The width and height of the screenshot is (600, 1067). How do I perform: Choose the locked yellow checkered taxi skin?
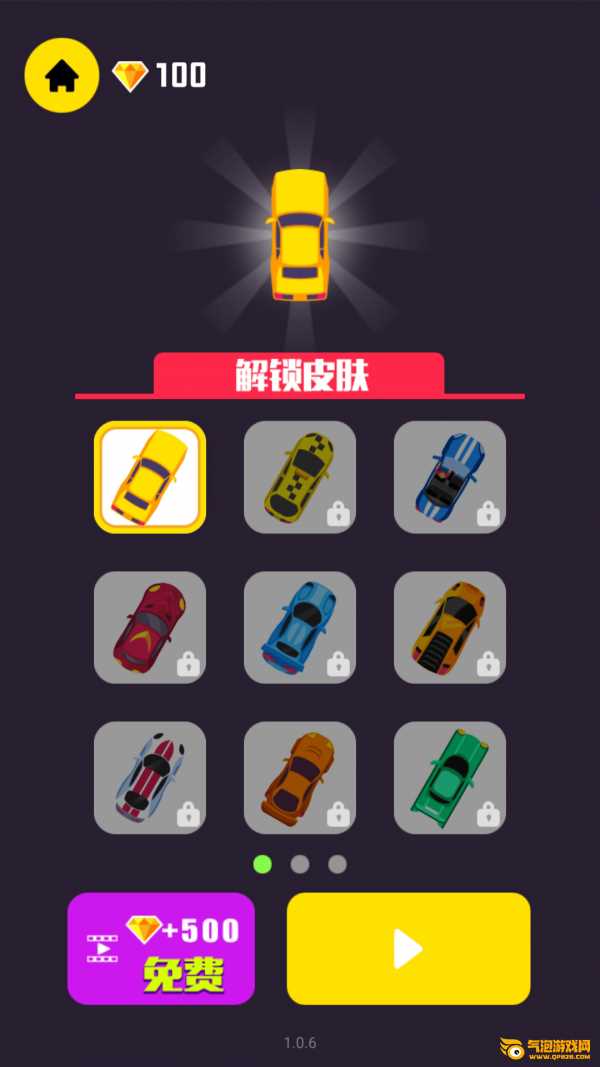point(300,477)
